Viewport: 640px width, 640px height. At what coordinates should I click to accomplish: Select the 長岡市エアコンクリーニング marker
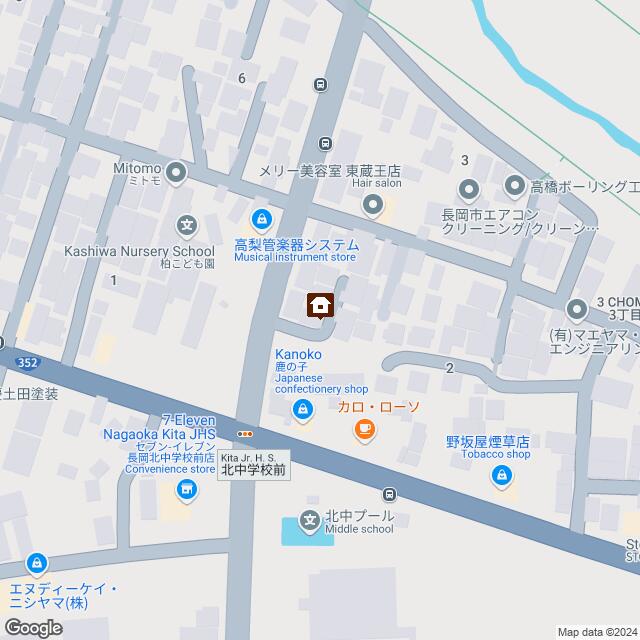[469, 190]
